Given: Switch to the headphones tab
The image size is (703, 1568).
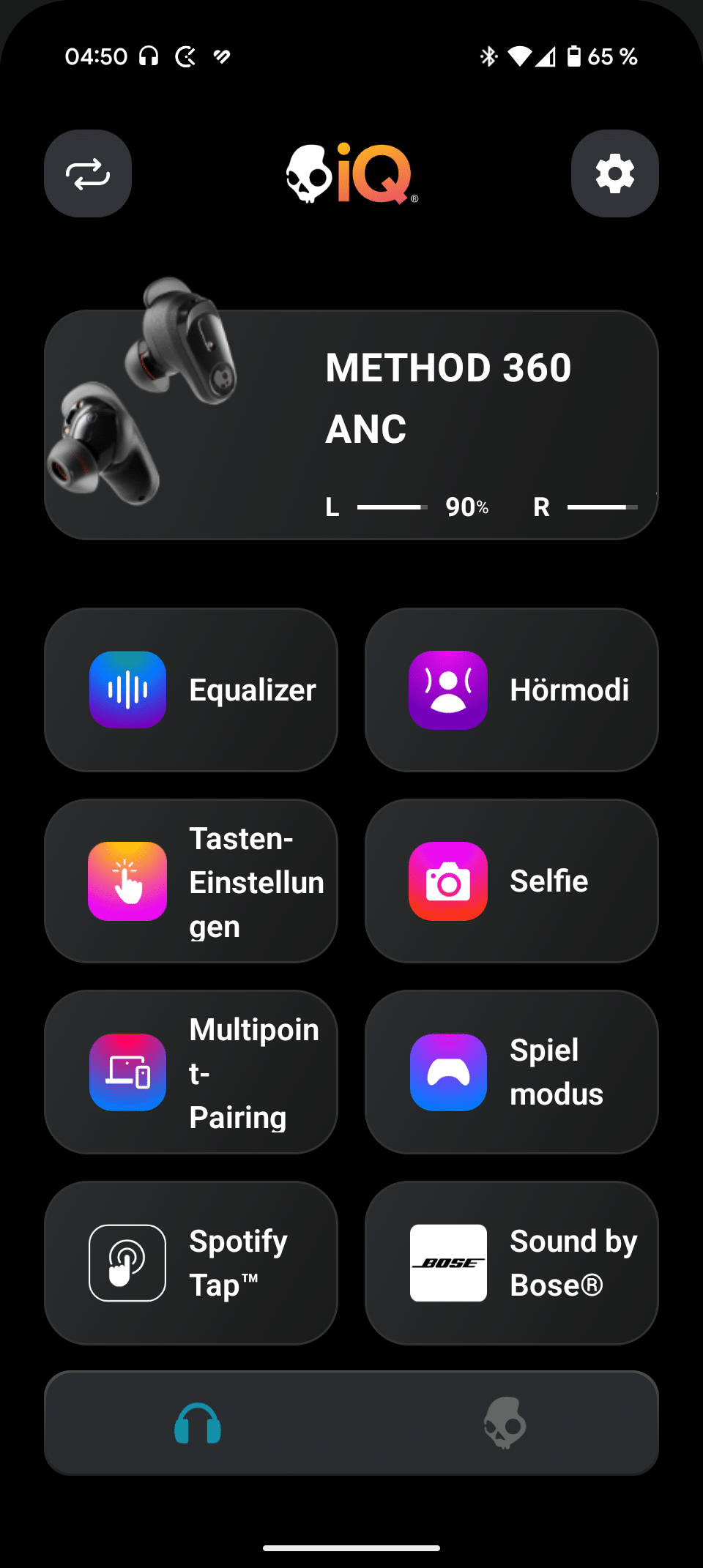Looking at the screenshot, I should 198,1423.
